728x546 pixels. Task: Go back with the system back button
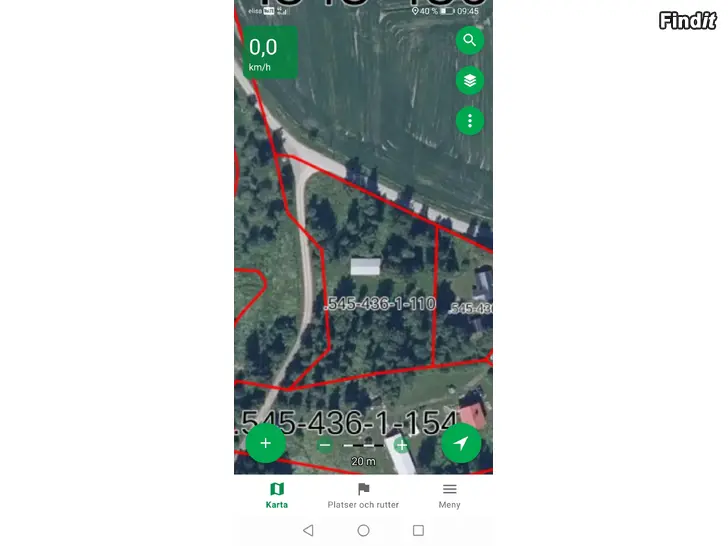pyautogui.click(x=308, y=530)
